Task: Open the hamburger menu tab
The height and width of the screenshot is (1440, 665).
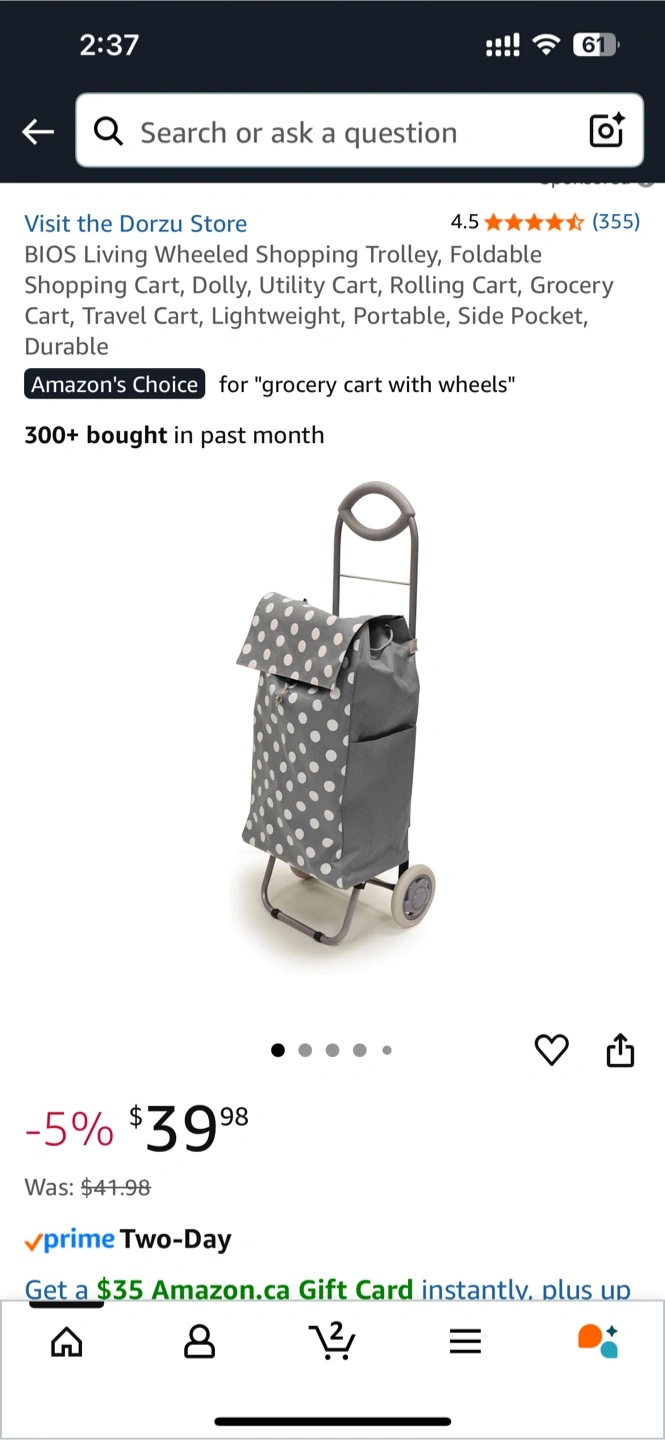Action: (465, 1341)
